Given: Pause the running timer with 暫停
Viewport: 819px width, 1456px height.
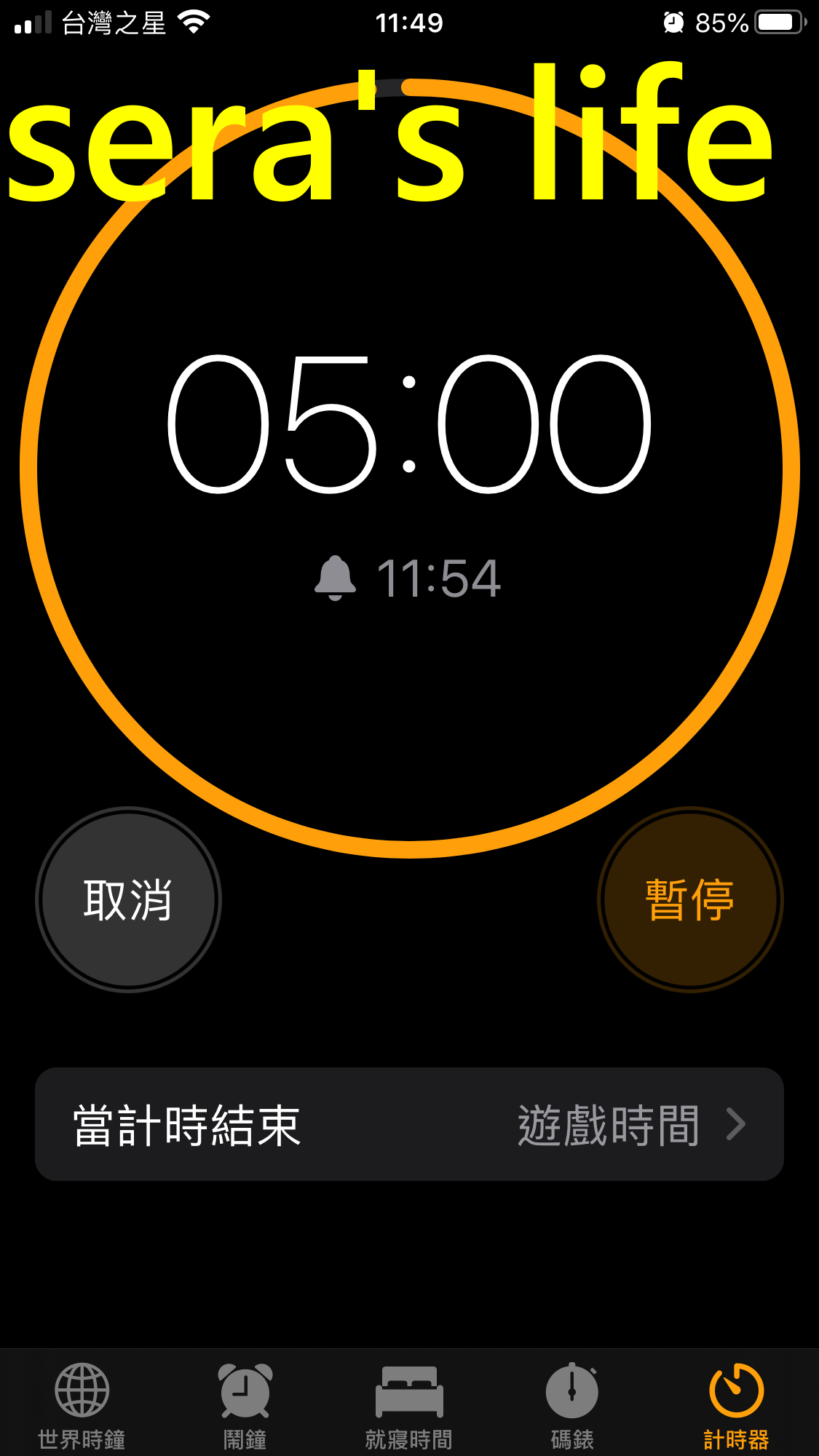Looking at the screenshot, I should (x=690, y=899).
